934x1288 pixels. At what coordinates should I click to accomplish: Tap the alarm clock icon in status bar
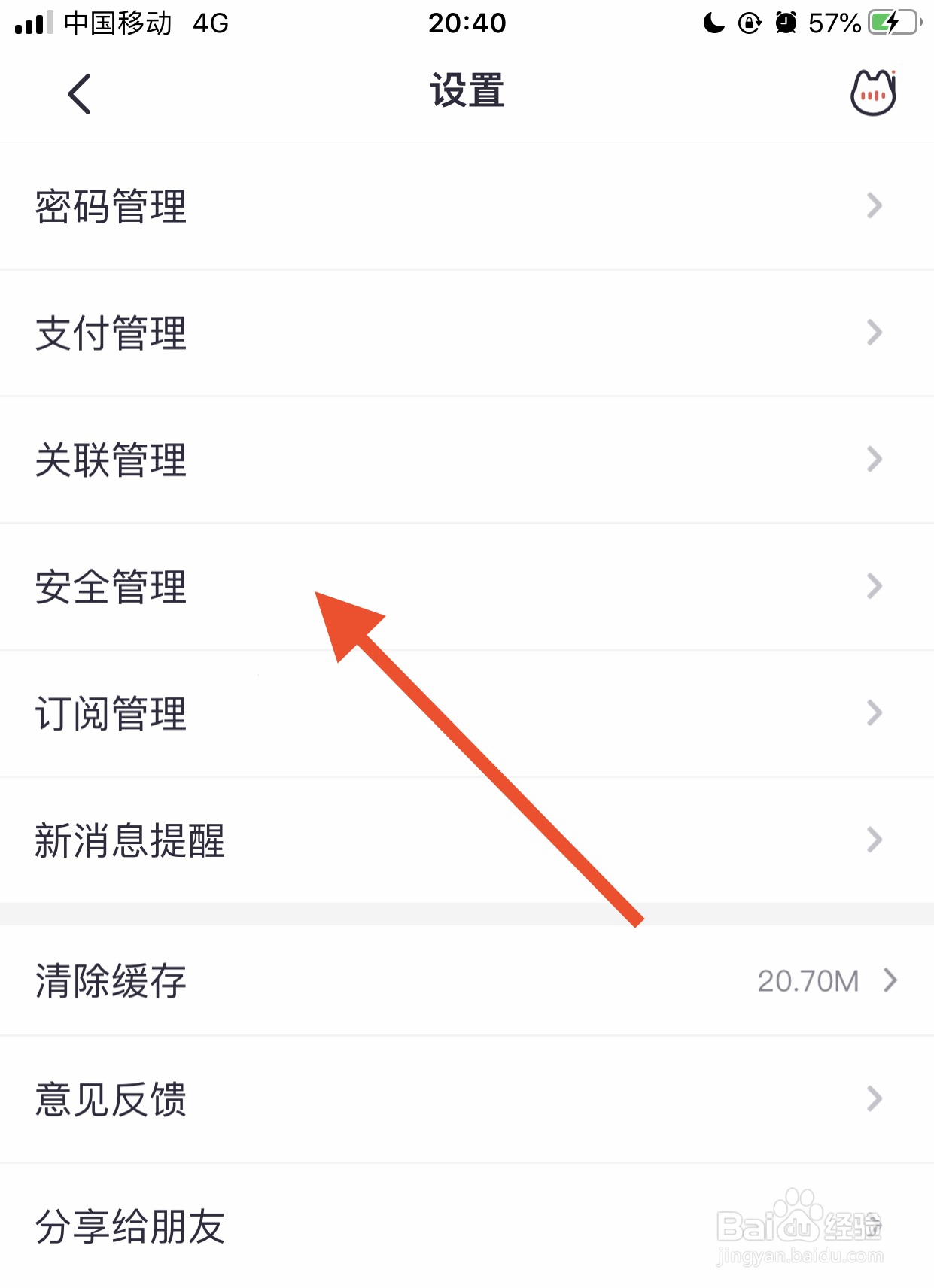click(x=785, y=23)
